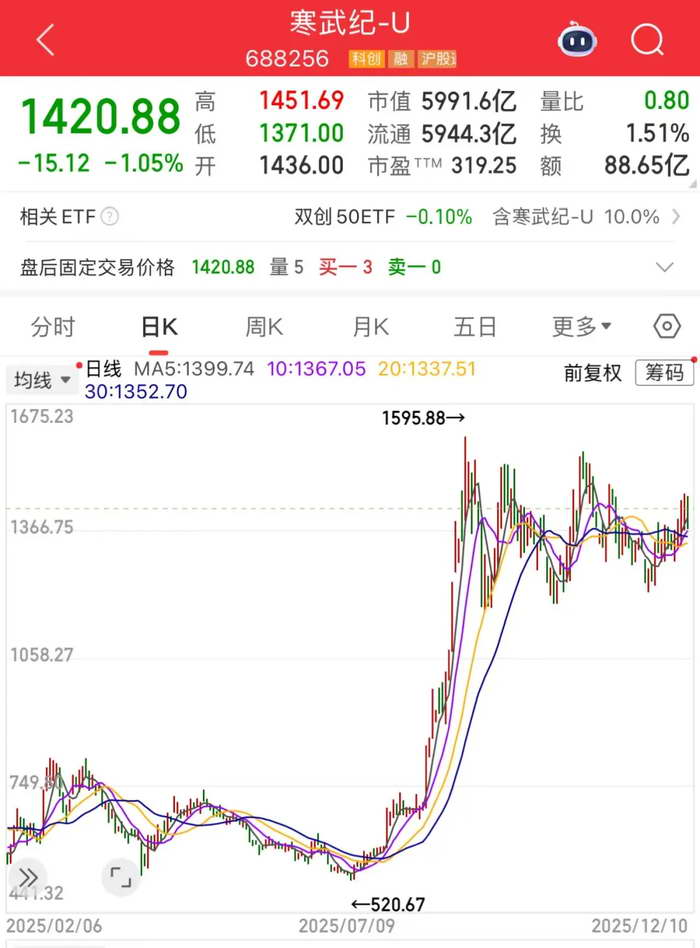Switch to the 月K chart tab
The image size is (700, 948).
pos(370,327)
